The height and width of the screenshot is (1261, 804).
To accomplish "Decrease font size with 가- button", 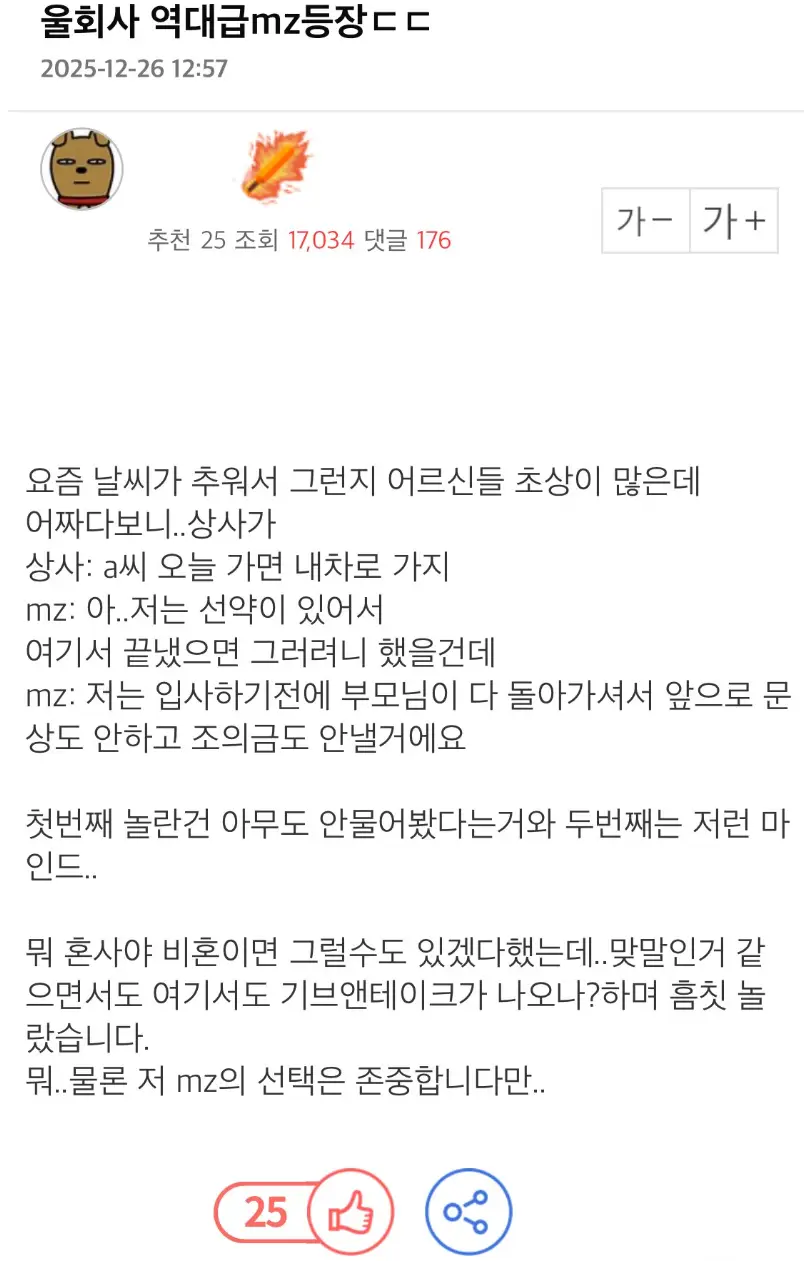I will [646, 220].
